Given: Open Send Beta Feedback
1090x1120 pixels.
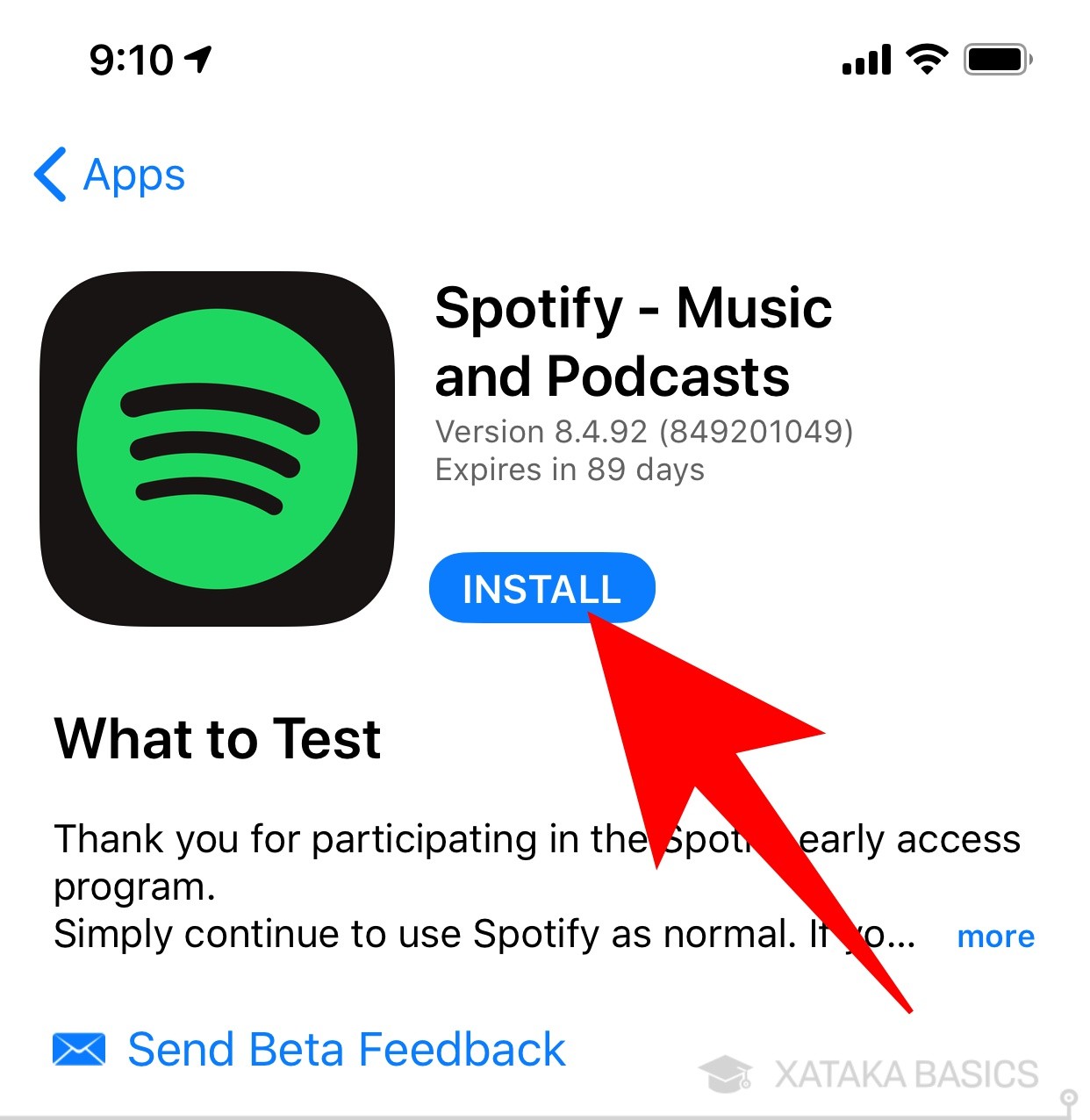Looking at the screenshot, I should point(347,1048).
